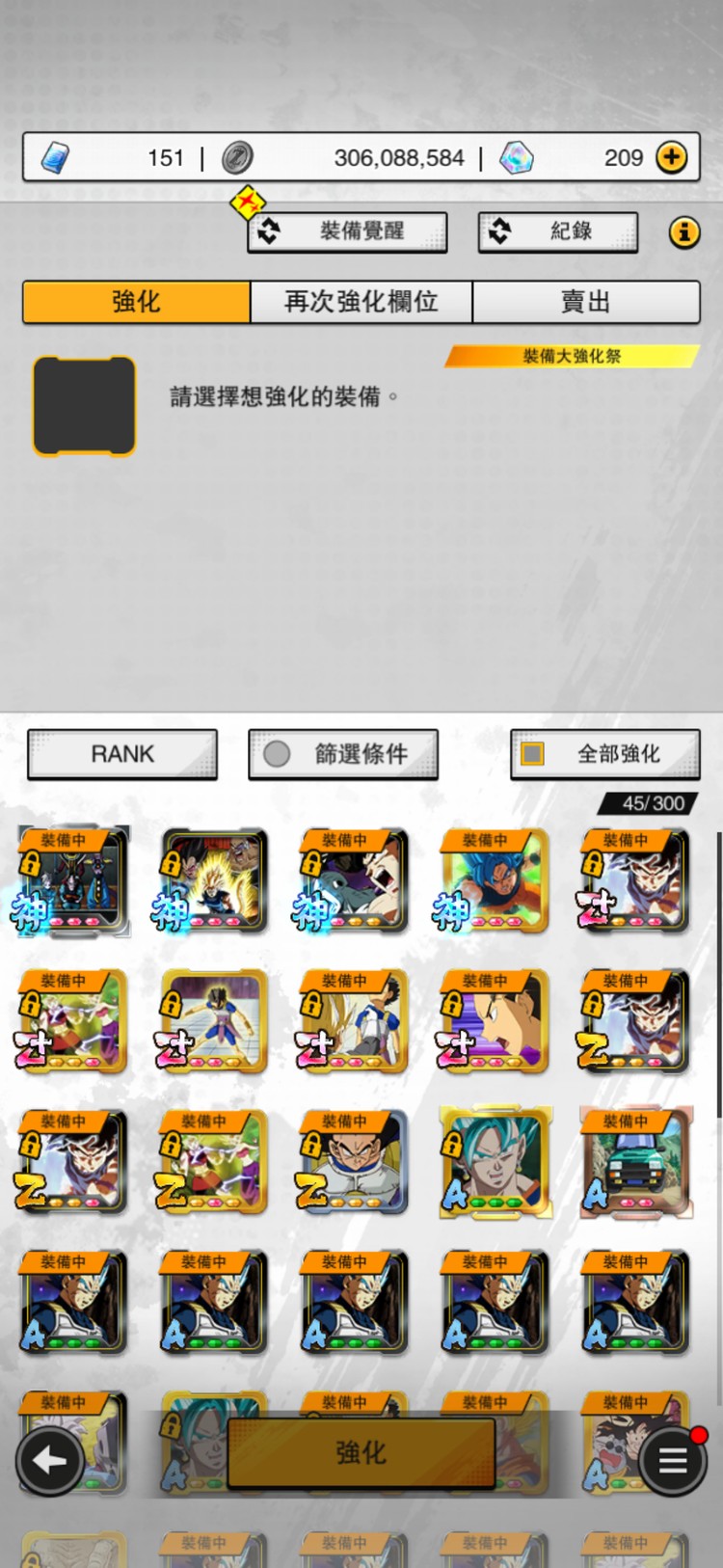Select the 強化 tab

point(136,302)
